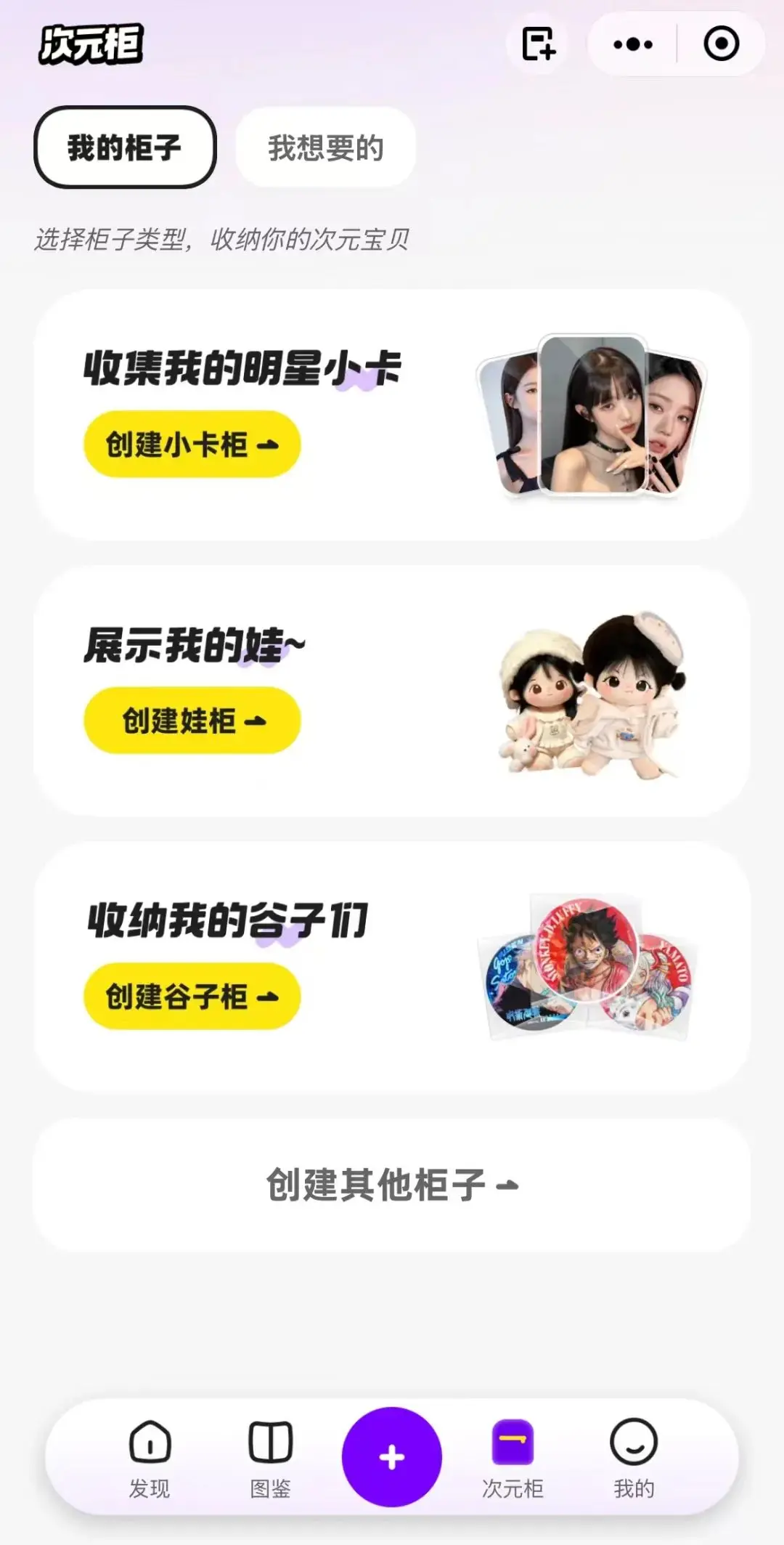Create a doll cabinet via 创建娃柜
784x1545 pixels.
pos(192,721)
